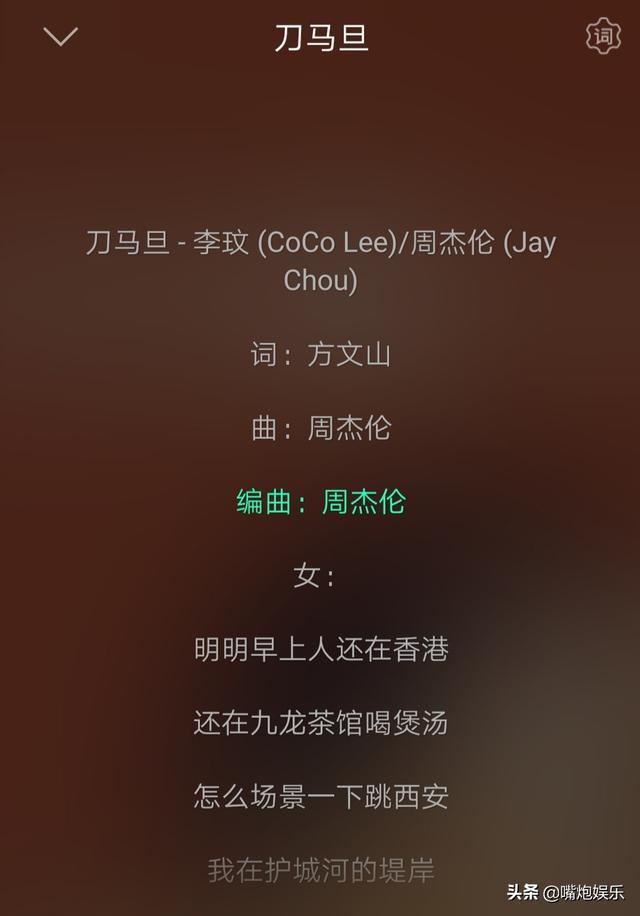The width and height of the screenshot is (640, 916).
Task: Open the lyrics settings gear icon
Action: [603, 37]
